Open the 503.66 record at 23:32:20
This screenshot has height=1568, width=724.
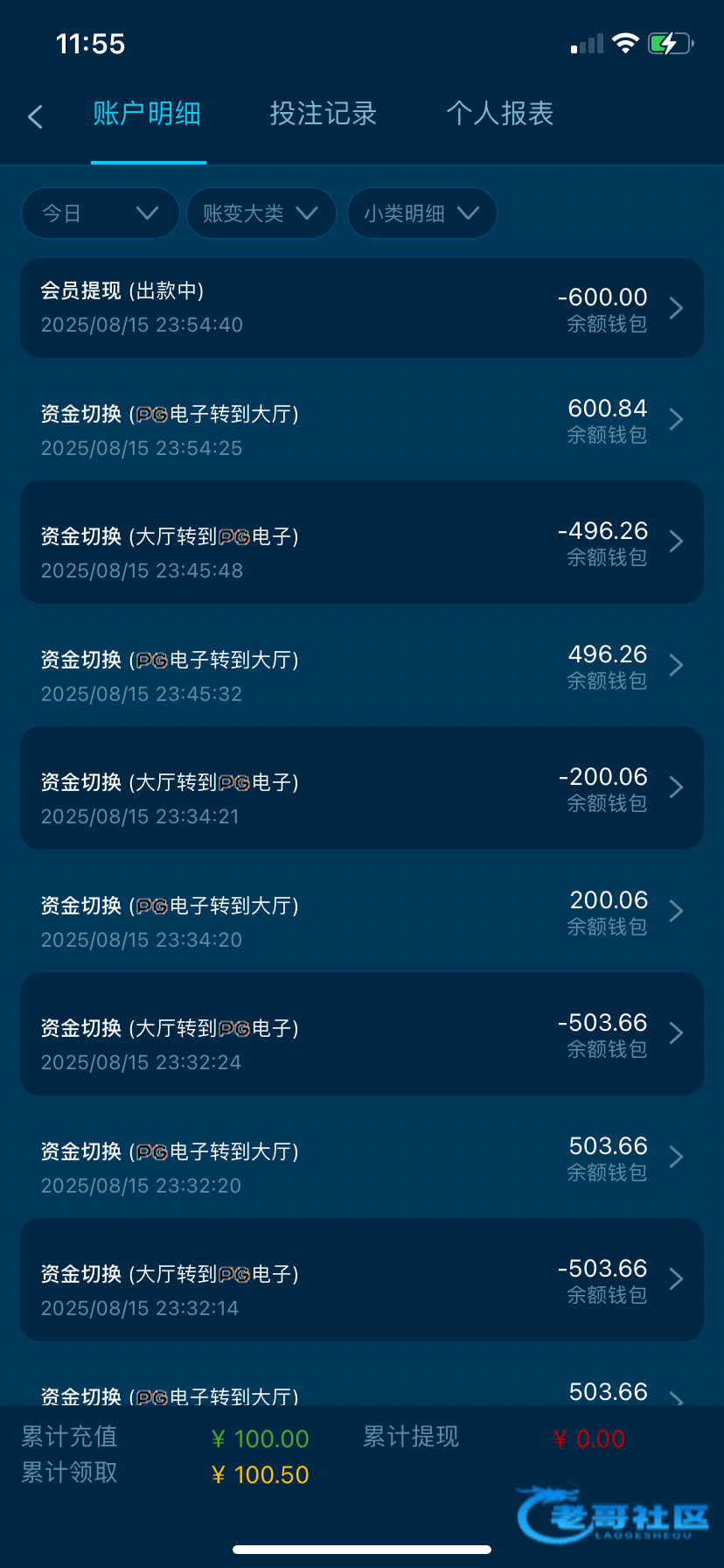point(362,1157)
